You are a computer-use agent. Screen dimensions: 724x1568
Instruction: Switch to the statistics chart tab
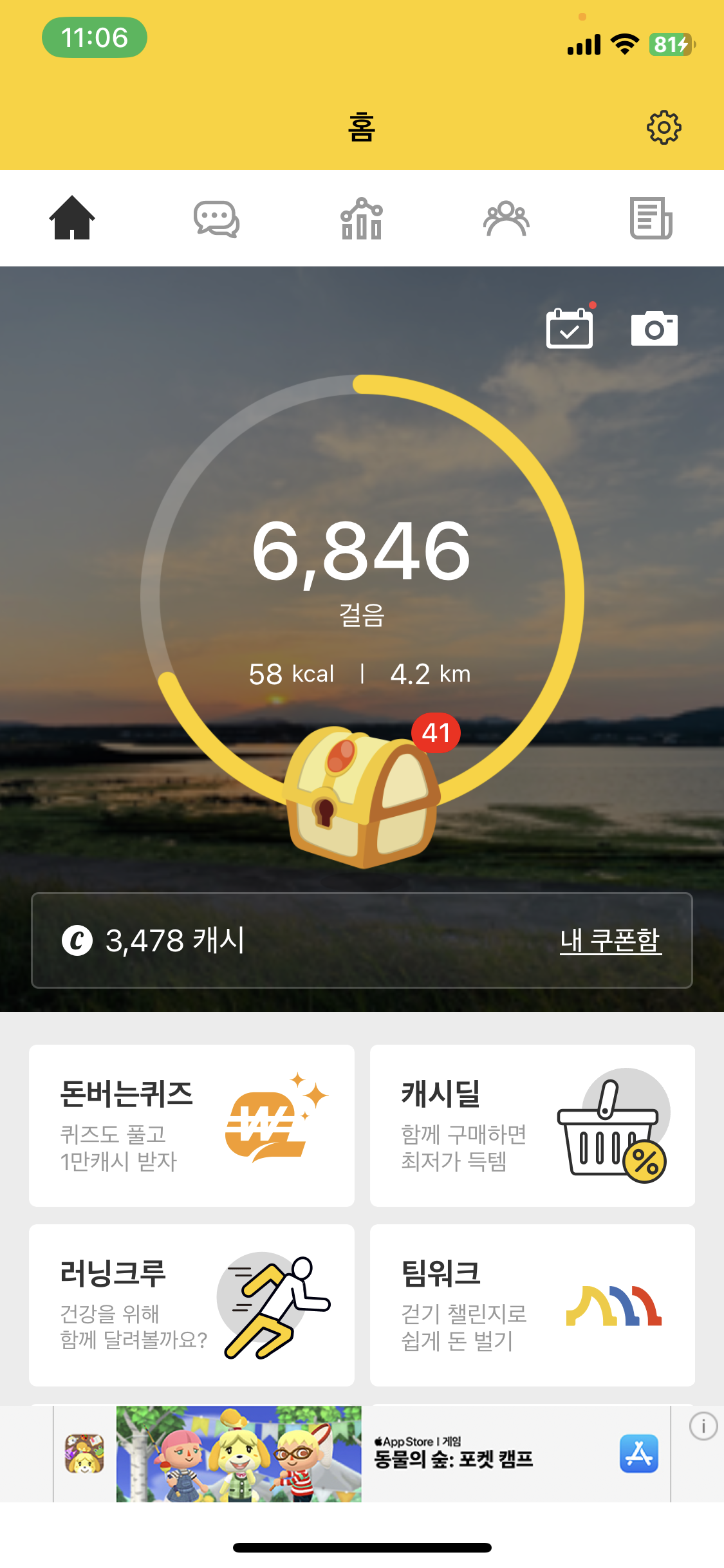[362, 219]
